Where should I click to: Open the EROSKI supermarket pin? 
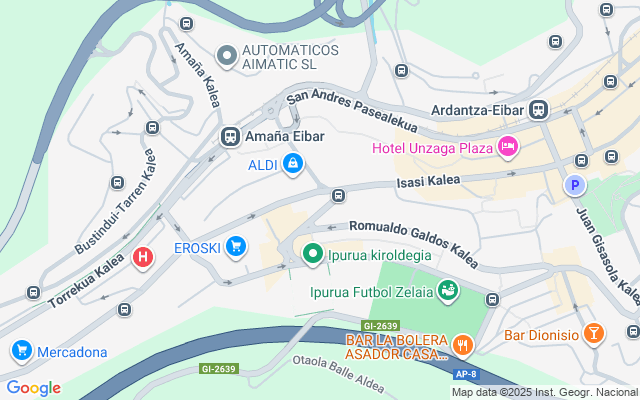point(236,246)
